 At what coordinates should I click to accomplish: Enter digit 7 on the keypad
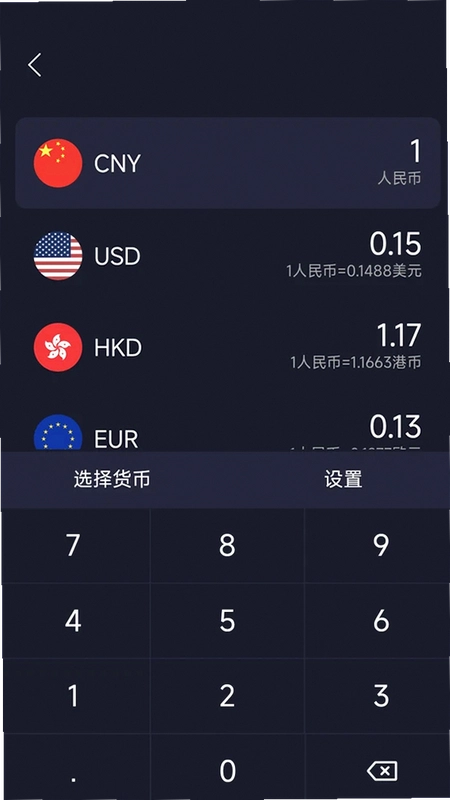pos(73,545)
